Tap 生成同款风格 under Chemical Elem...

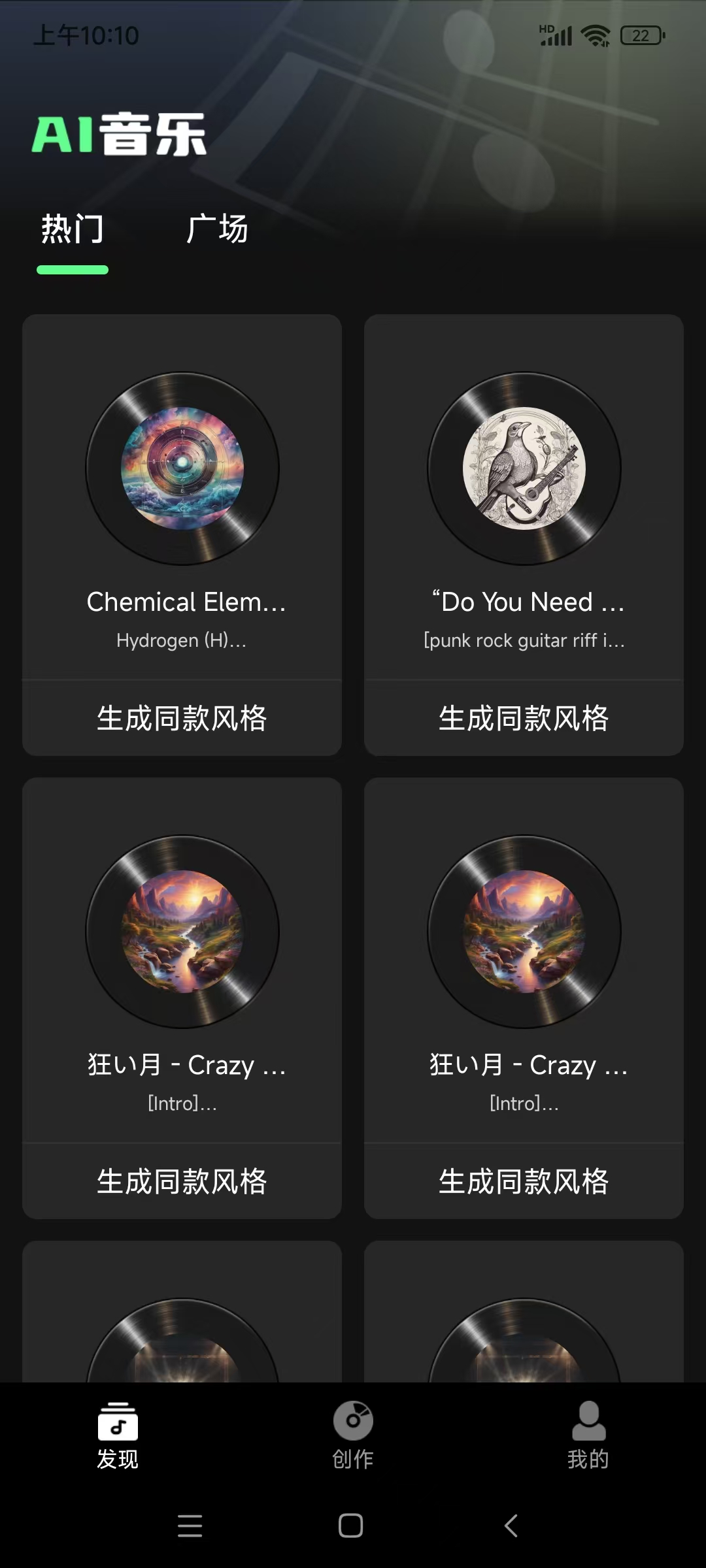pyautogui.click(x=182, y=718)
